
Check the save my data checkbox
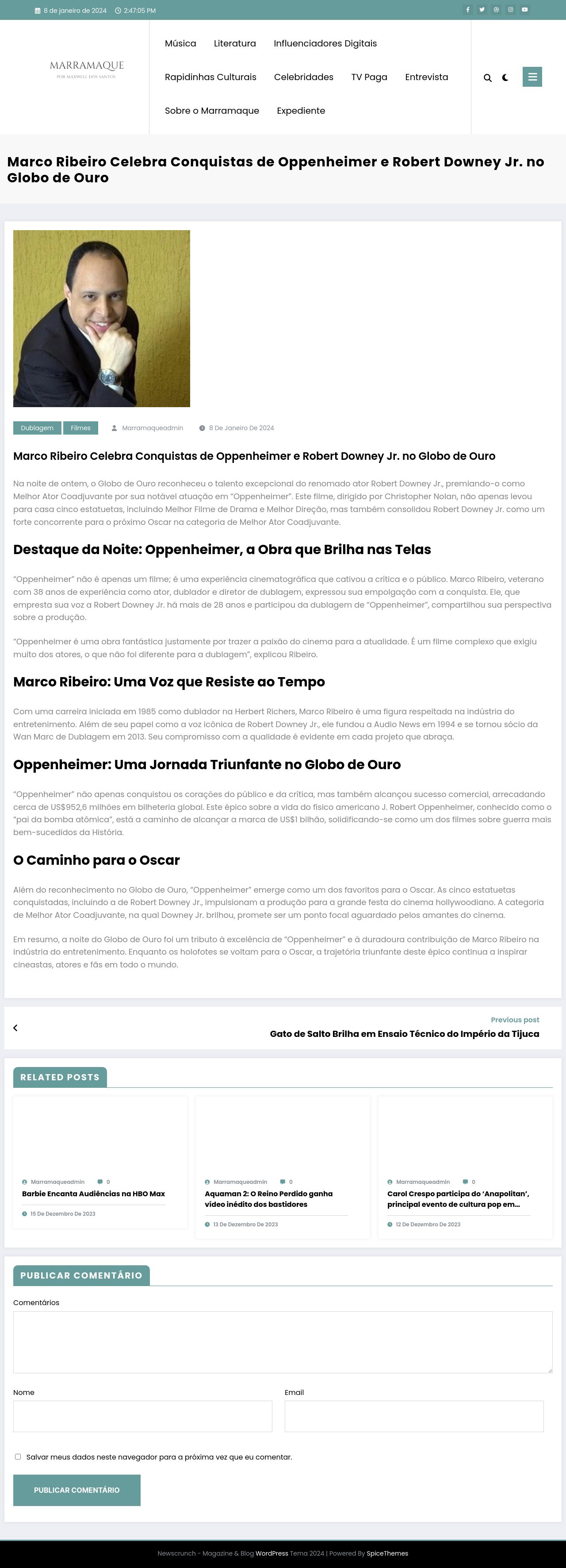pyautogui.click(x=18, y=1456)
